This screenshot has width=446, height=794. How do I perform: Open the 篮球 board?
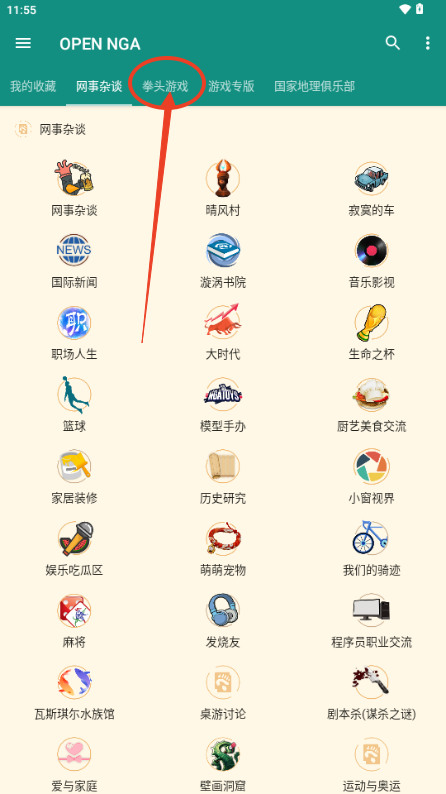74,404
